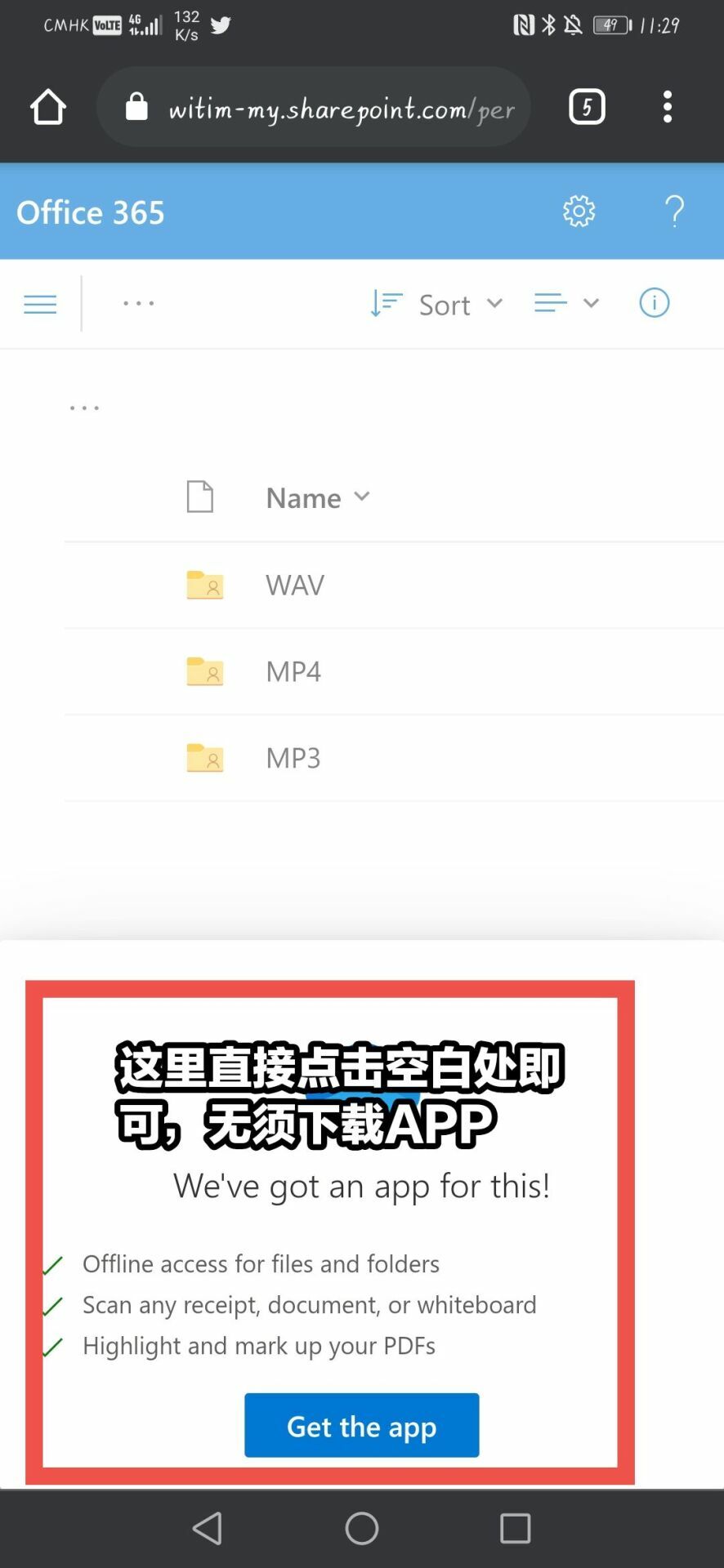Open the browser tab switcher
Screen dimensions: 724x1568
[587, 107]
